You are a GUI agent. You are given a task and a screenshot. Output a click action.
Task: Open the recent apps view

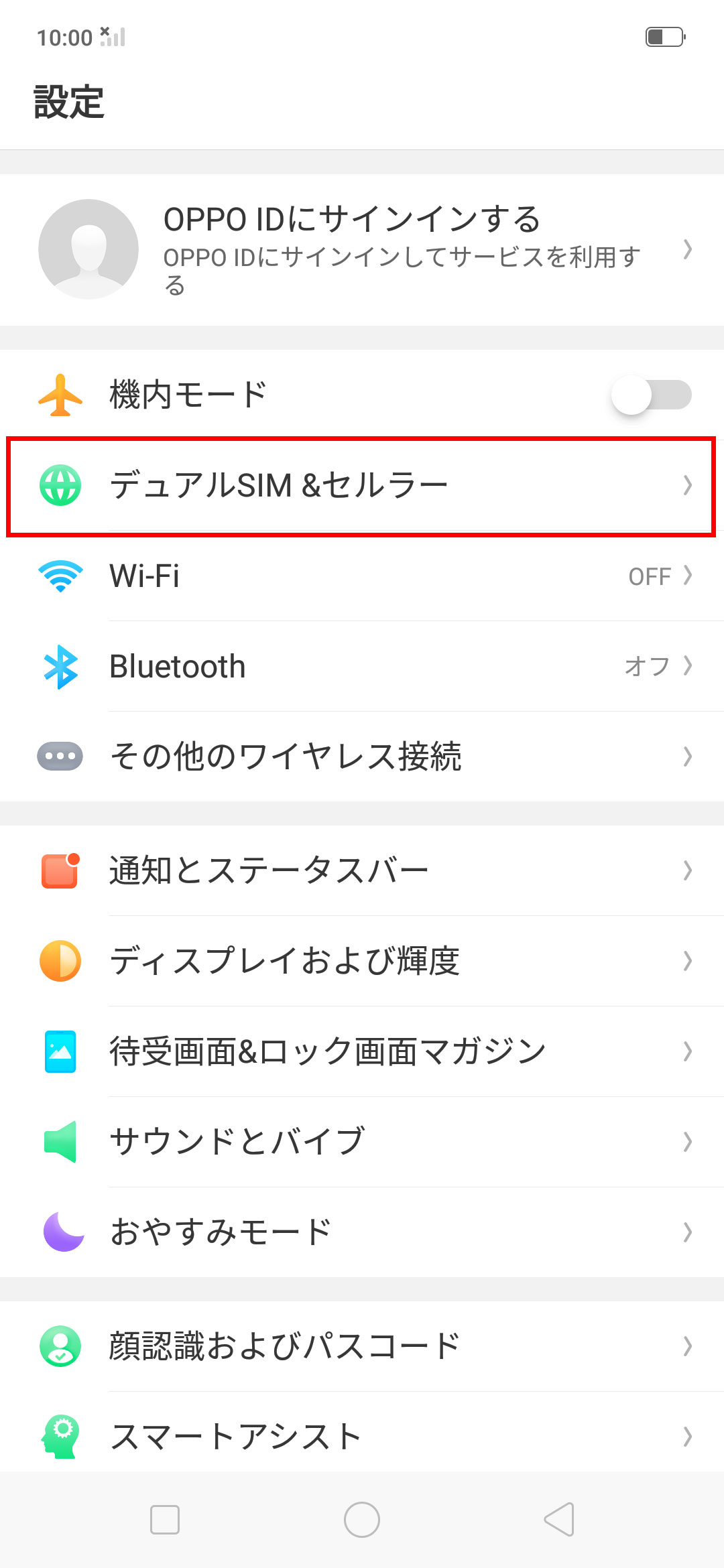coord(165,1519)
